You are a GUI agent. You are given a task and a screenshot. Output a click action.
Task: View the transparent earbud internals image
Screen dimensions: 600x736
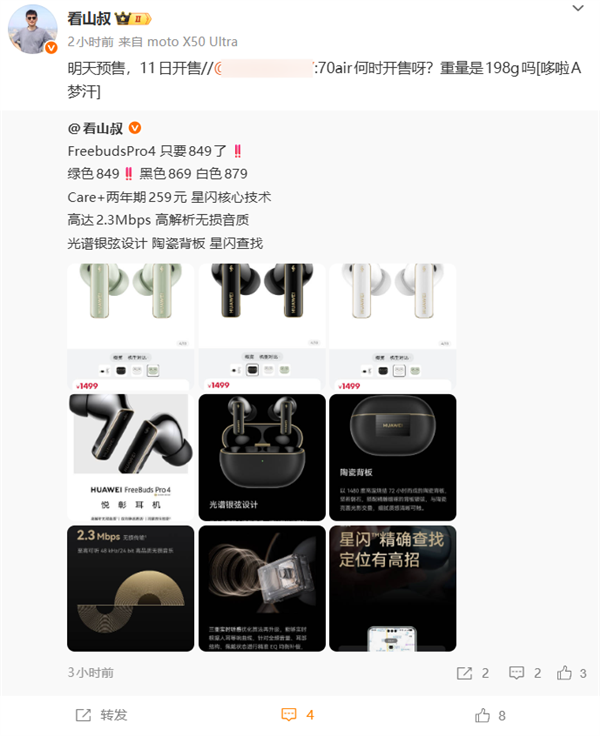[261, 588]
